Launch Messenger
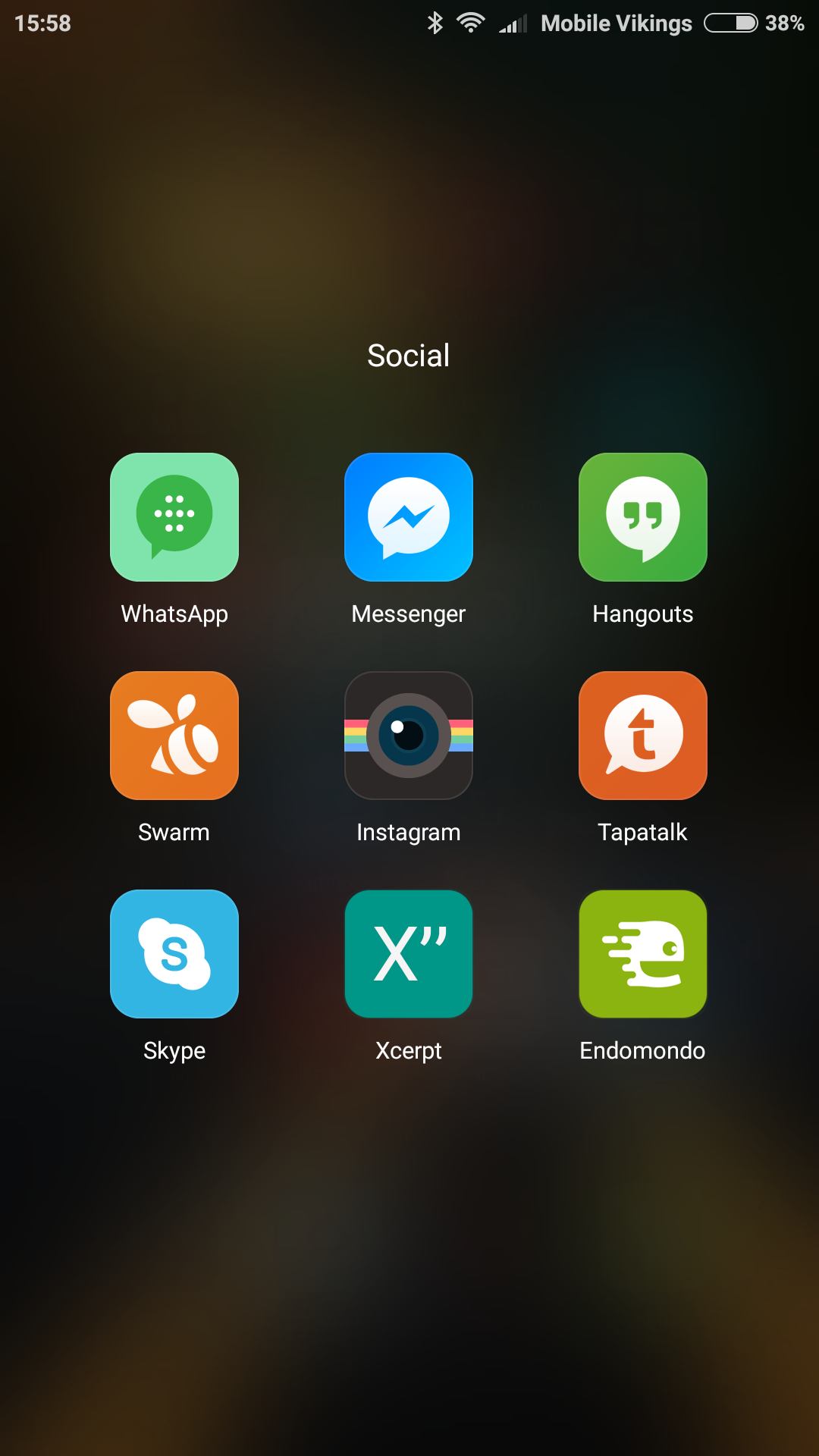 click(409, 517)
